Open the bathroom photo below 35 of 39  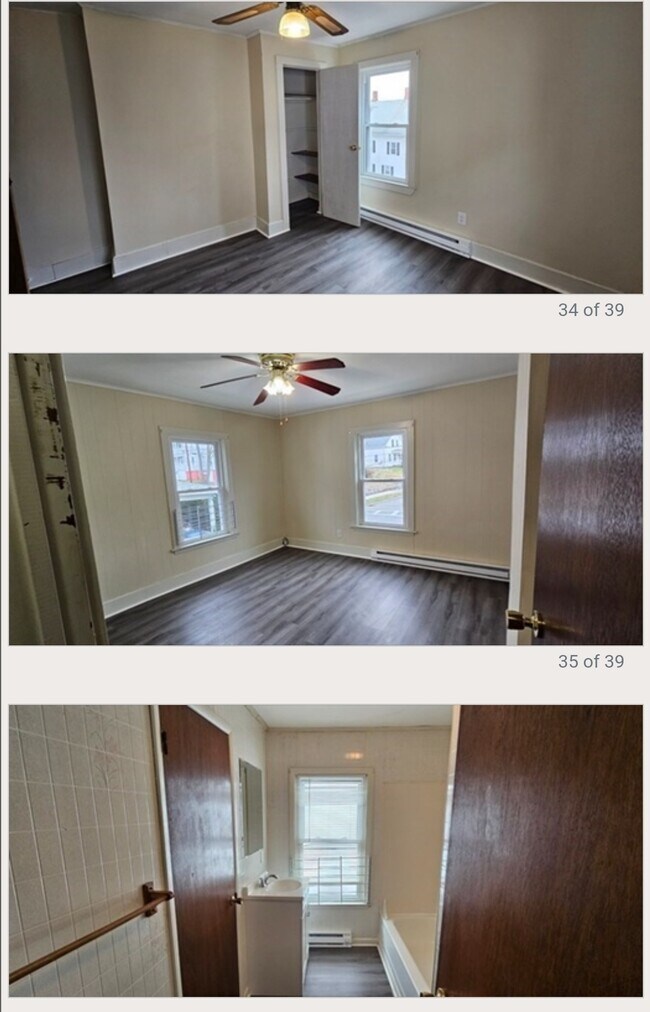[325, 850]
